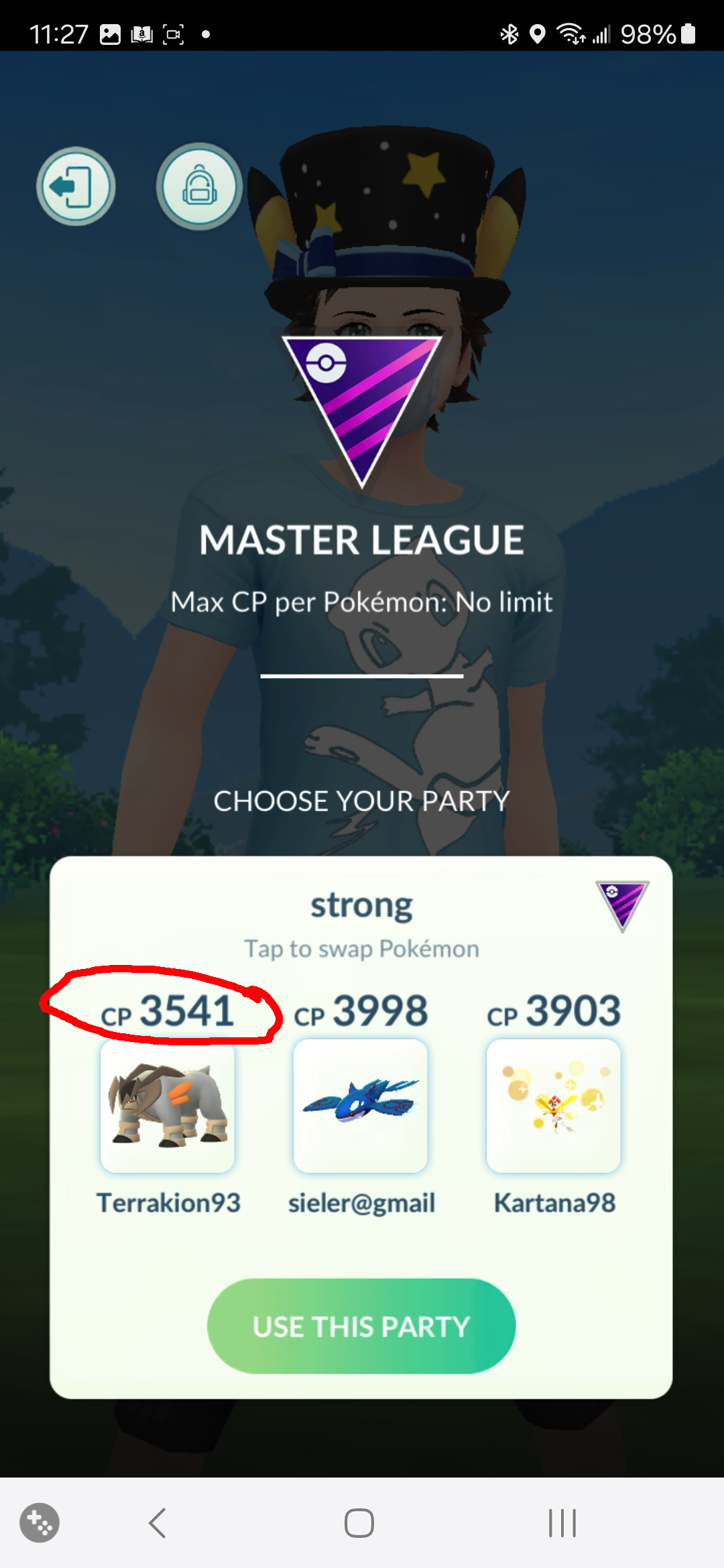Open the item bag icon

pyautogui.click(x=199, y=186)
